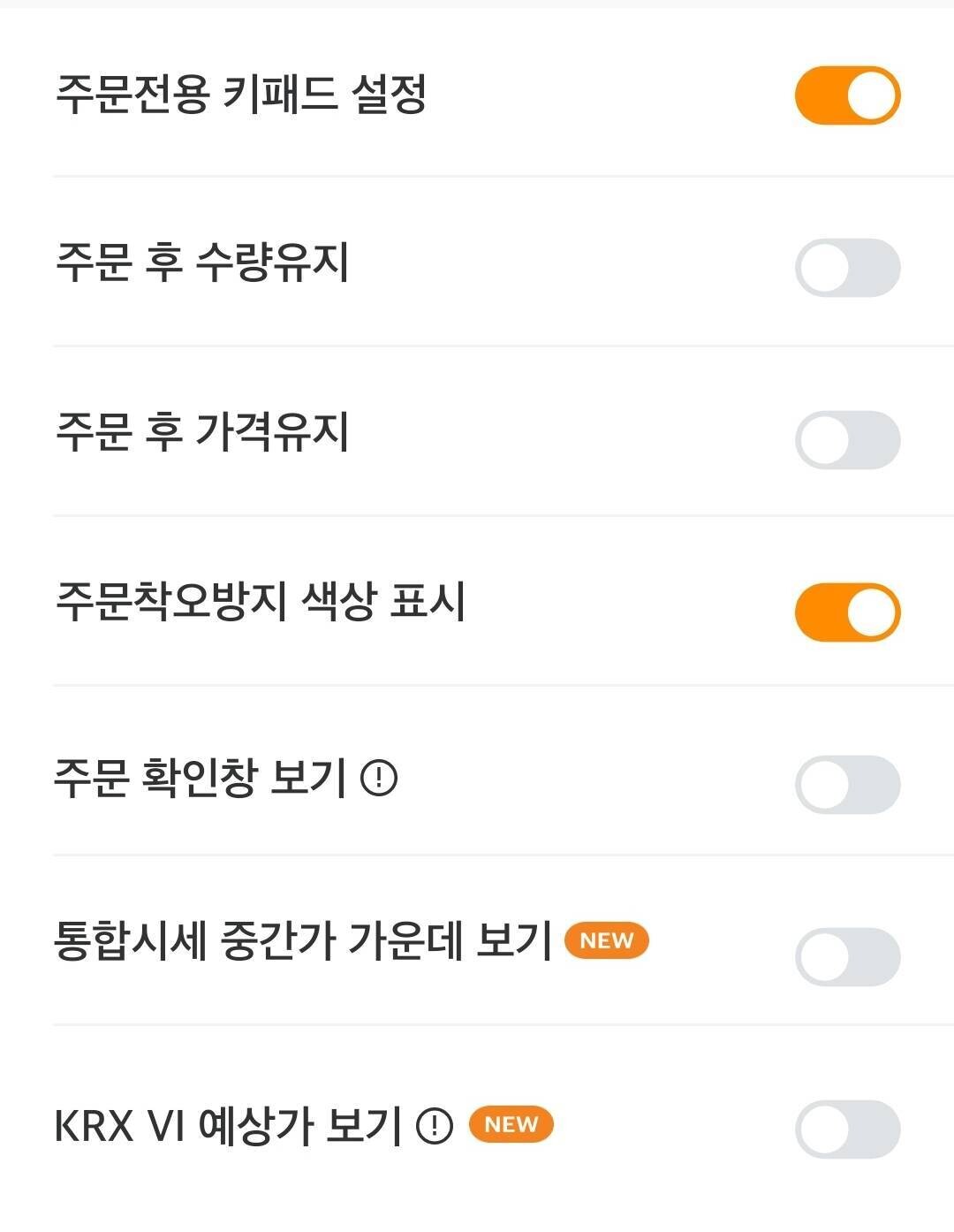Image resolution: width=954 pixels, height=1232 pixels.
Task: Tap the 통합시세 중간가 가운데 보기 label
Action: pos(300,942)
